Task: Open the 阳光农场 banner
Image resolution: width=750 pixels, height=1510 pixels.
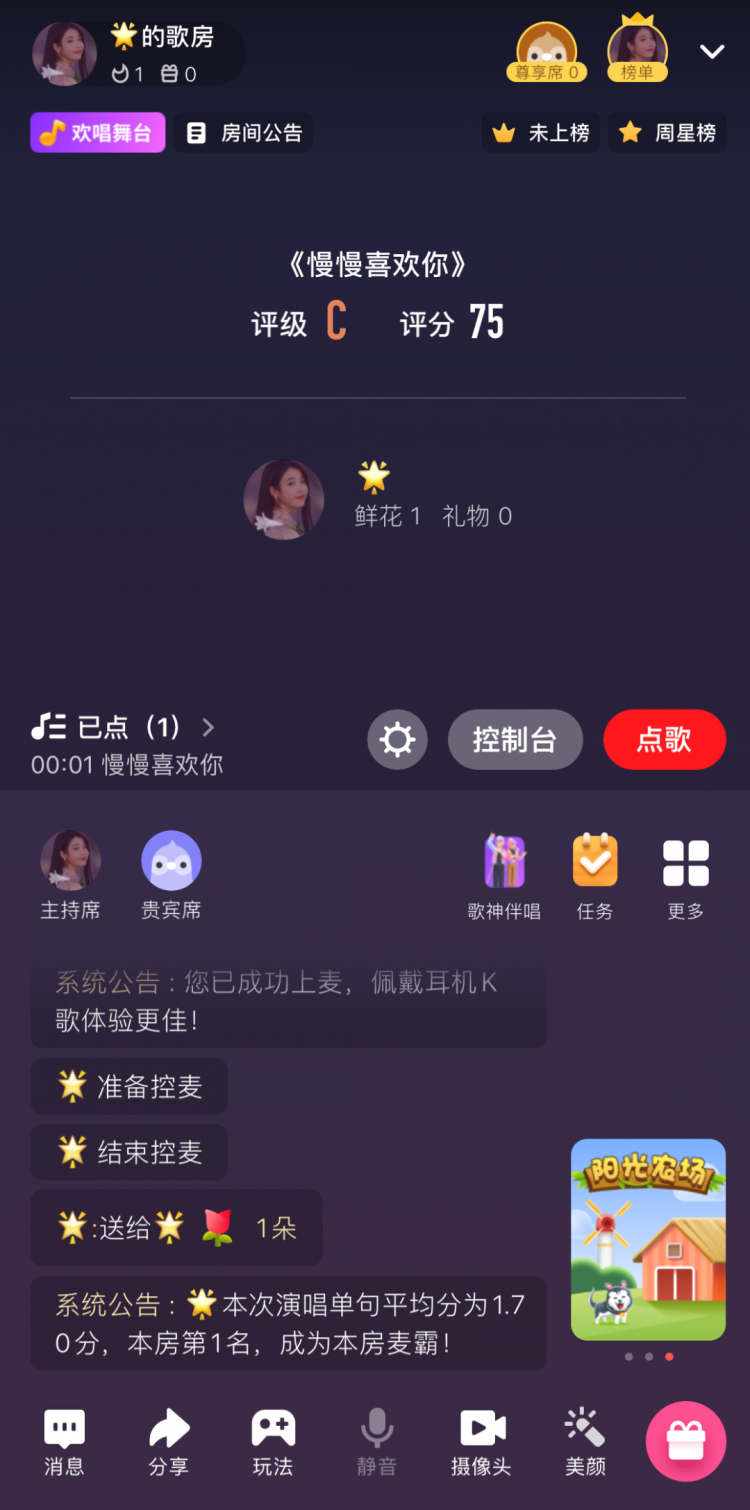Action: pyautogui.click(x=648, y=1240)
